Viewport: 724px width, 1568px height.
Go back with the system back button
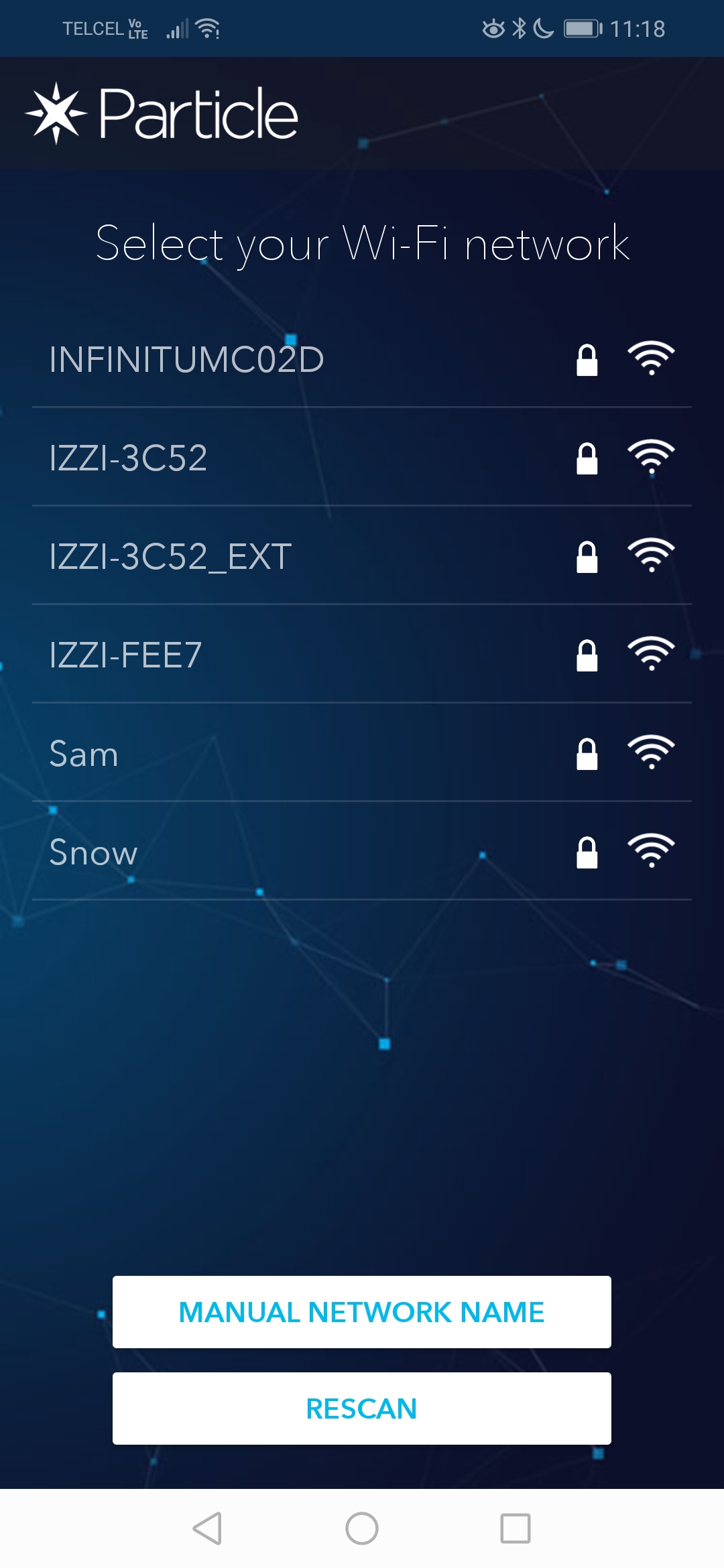point(207,1528)
